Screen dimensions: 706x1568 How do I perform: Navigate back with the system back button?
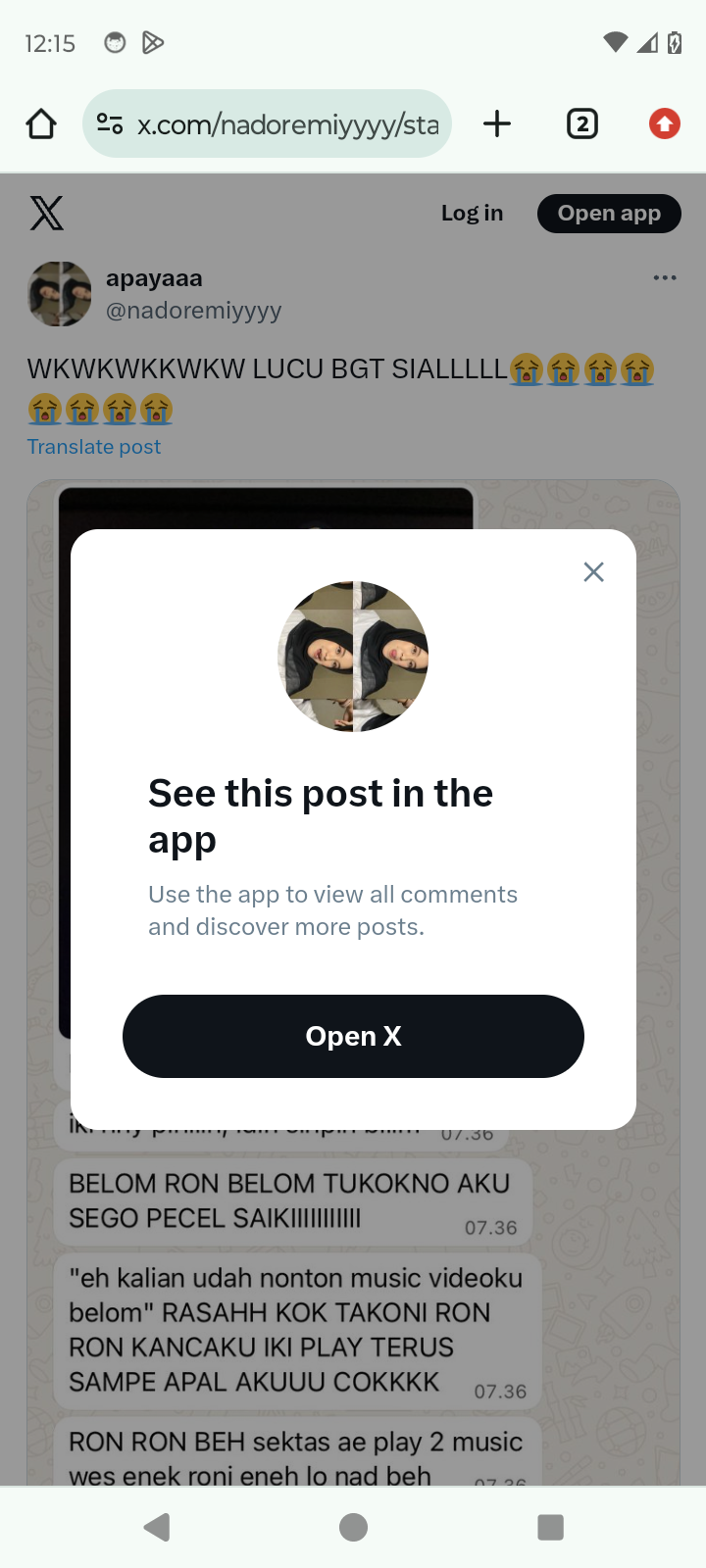157,1527
